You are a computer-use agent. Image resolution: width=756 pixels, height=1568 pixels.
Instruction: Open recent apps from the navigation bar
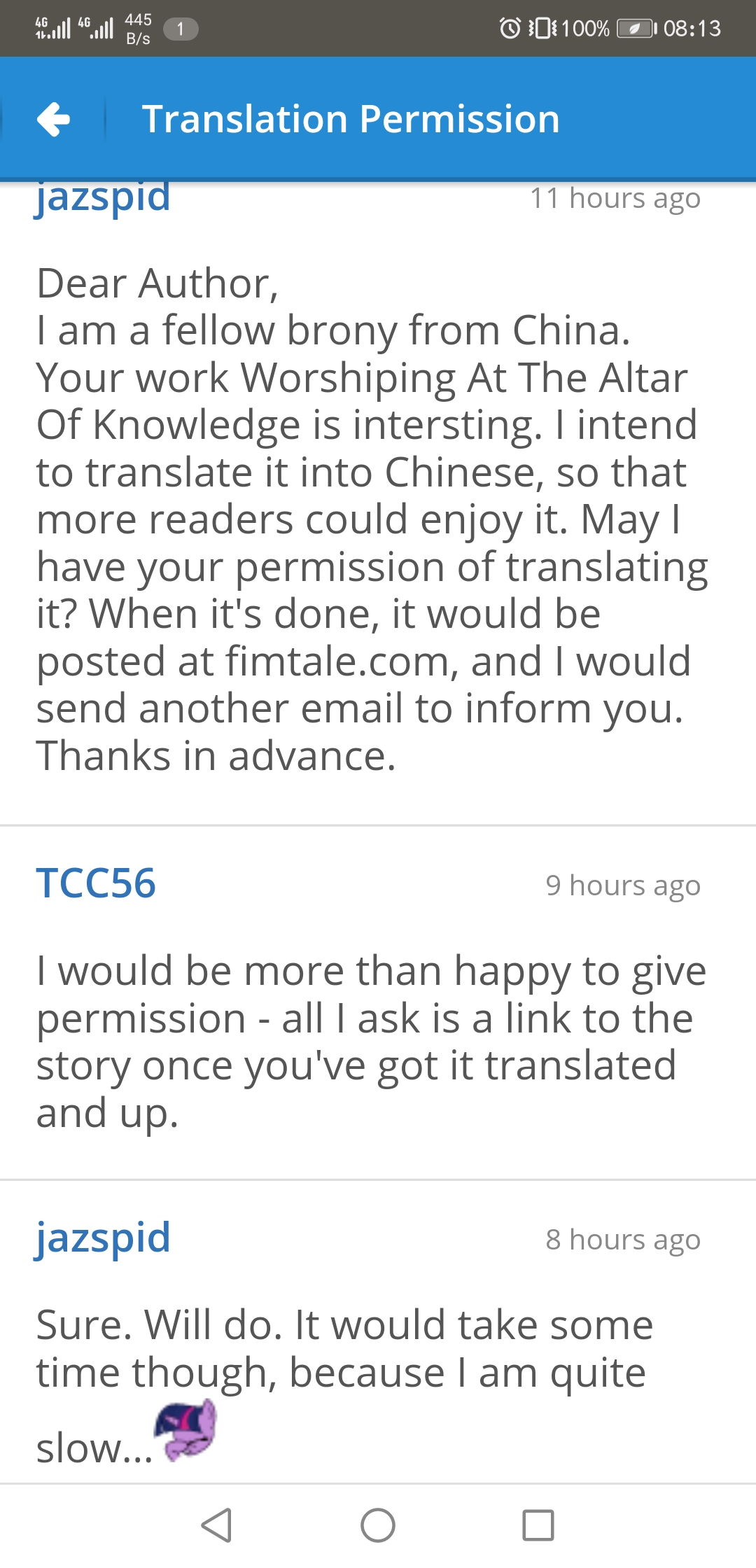coord(538,1525)
